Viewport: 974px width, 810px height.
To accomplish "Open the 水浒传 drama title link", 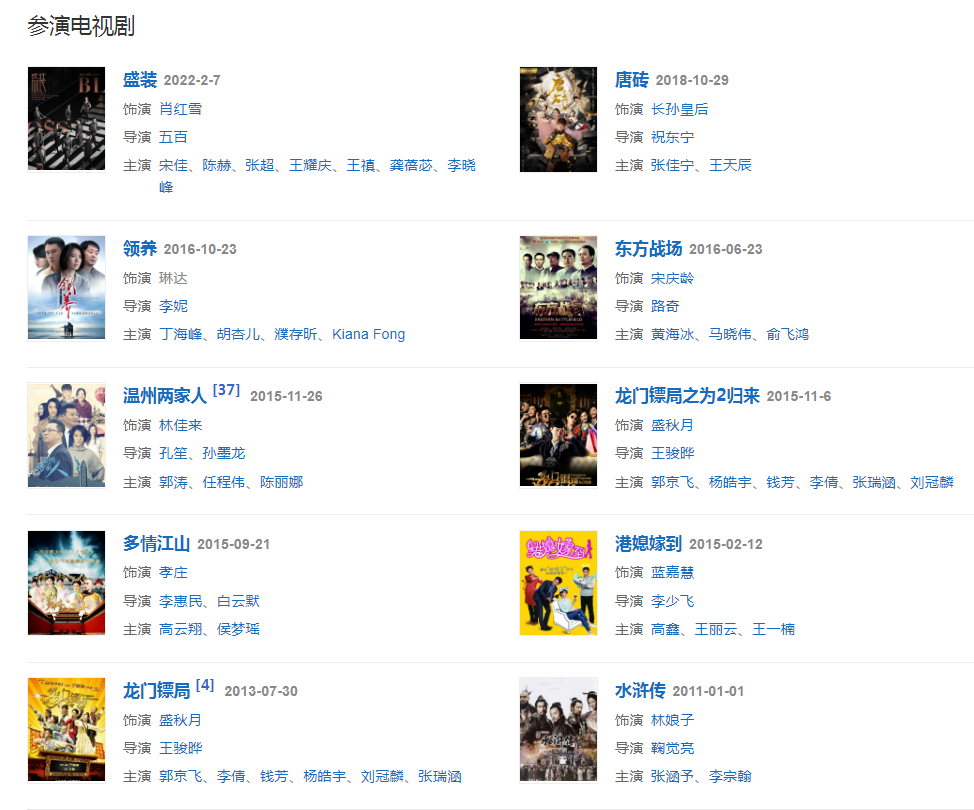I will click(x=640, y=691).
